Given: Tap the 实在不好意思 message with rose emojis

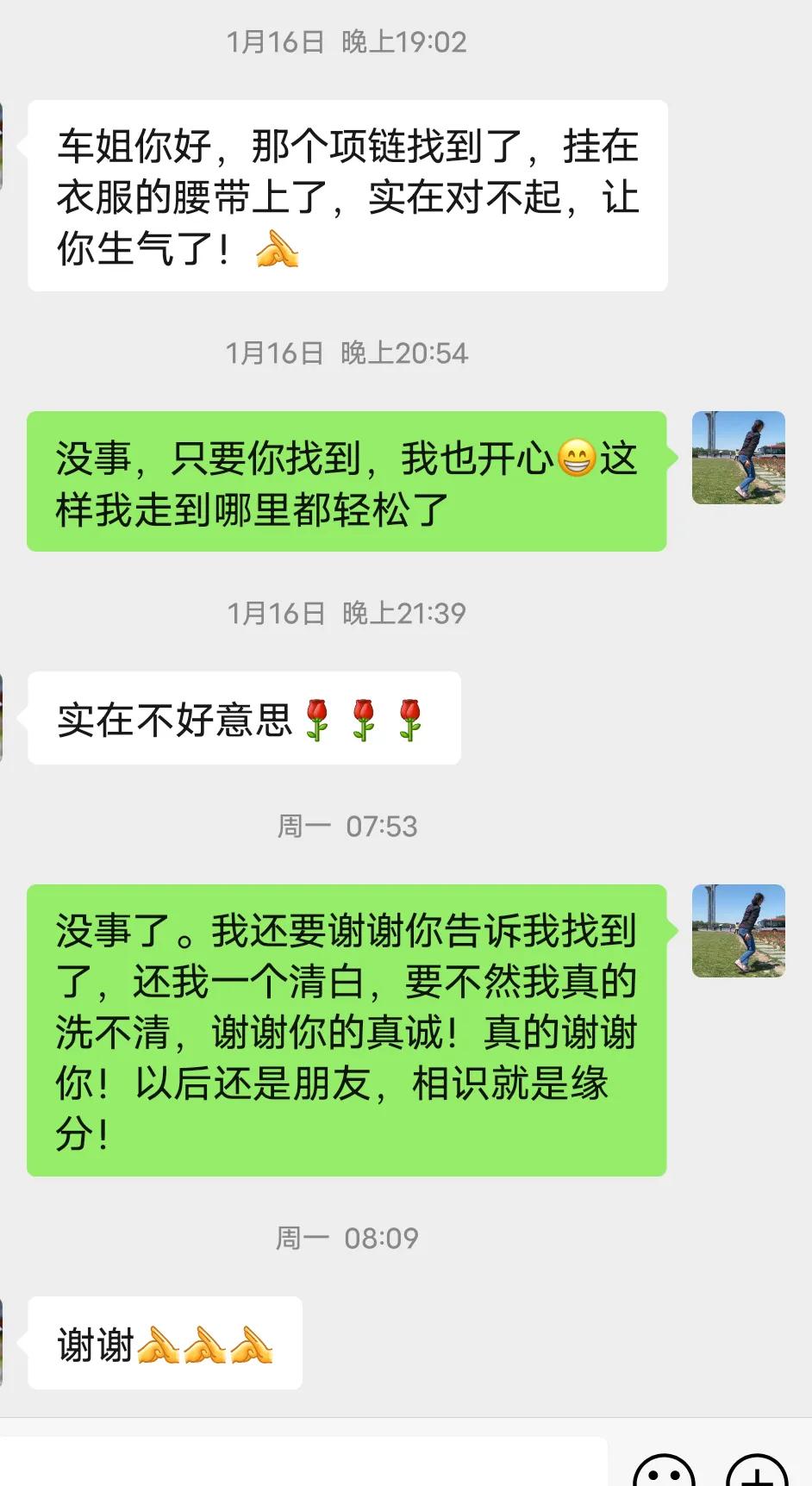Looking at the screenshot, I should pyautogui.click(x=244, y=717).
